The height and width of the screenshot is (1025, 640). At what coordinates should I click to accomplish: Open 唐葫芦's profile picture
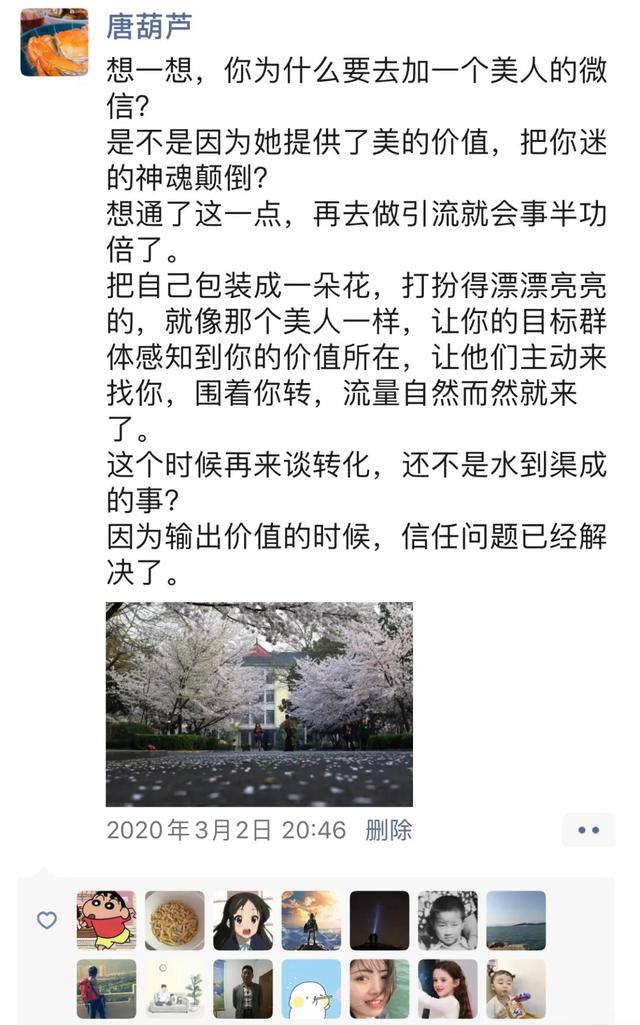click(54, 43)
